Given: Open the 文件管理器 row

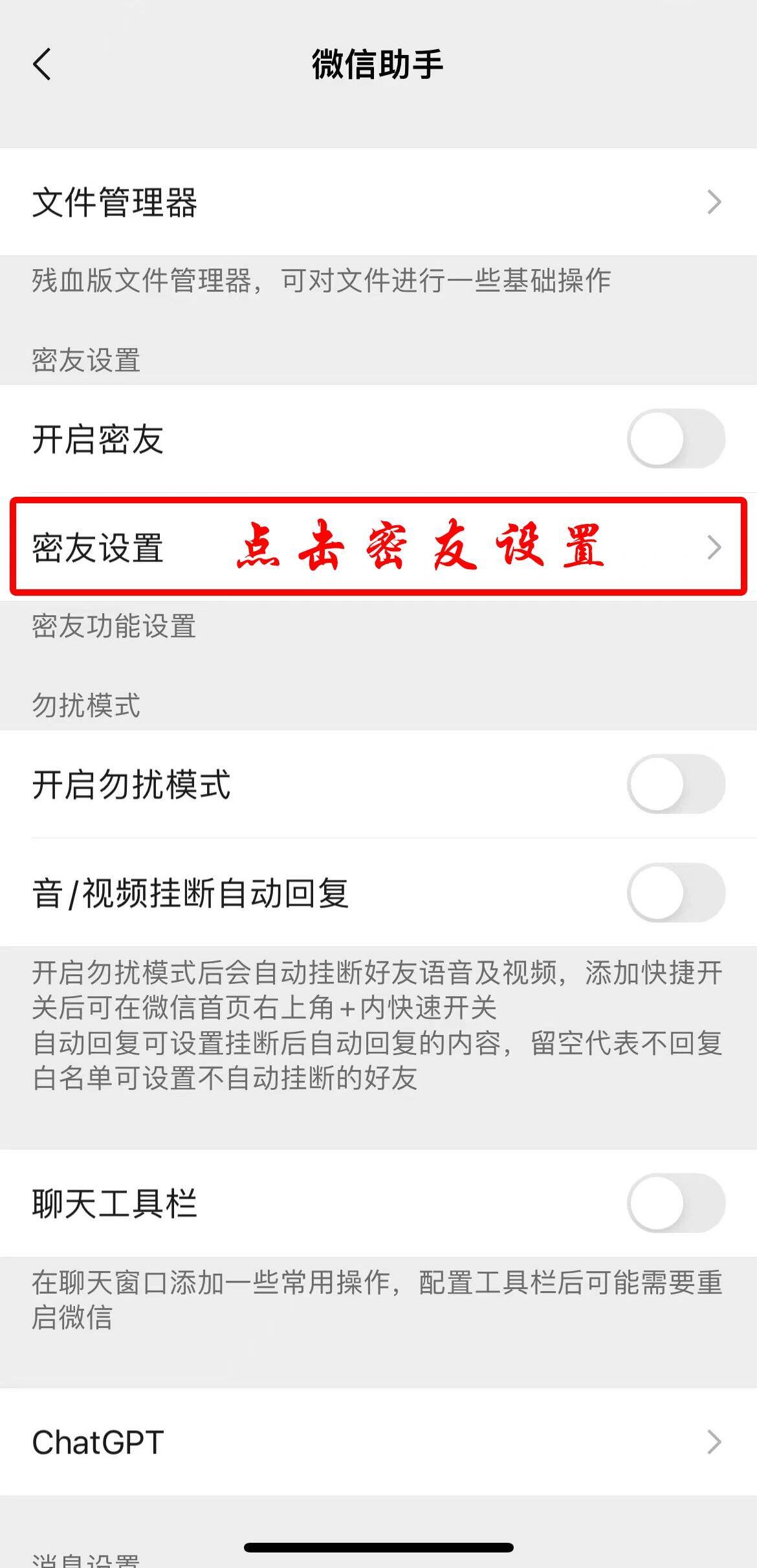Looking at the screenshot, I should pos(378,202).
